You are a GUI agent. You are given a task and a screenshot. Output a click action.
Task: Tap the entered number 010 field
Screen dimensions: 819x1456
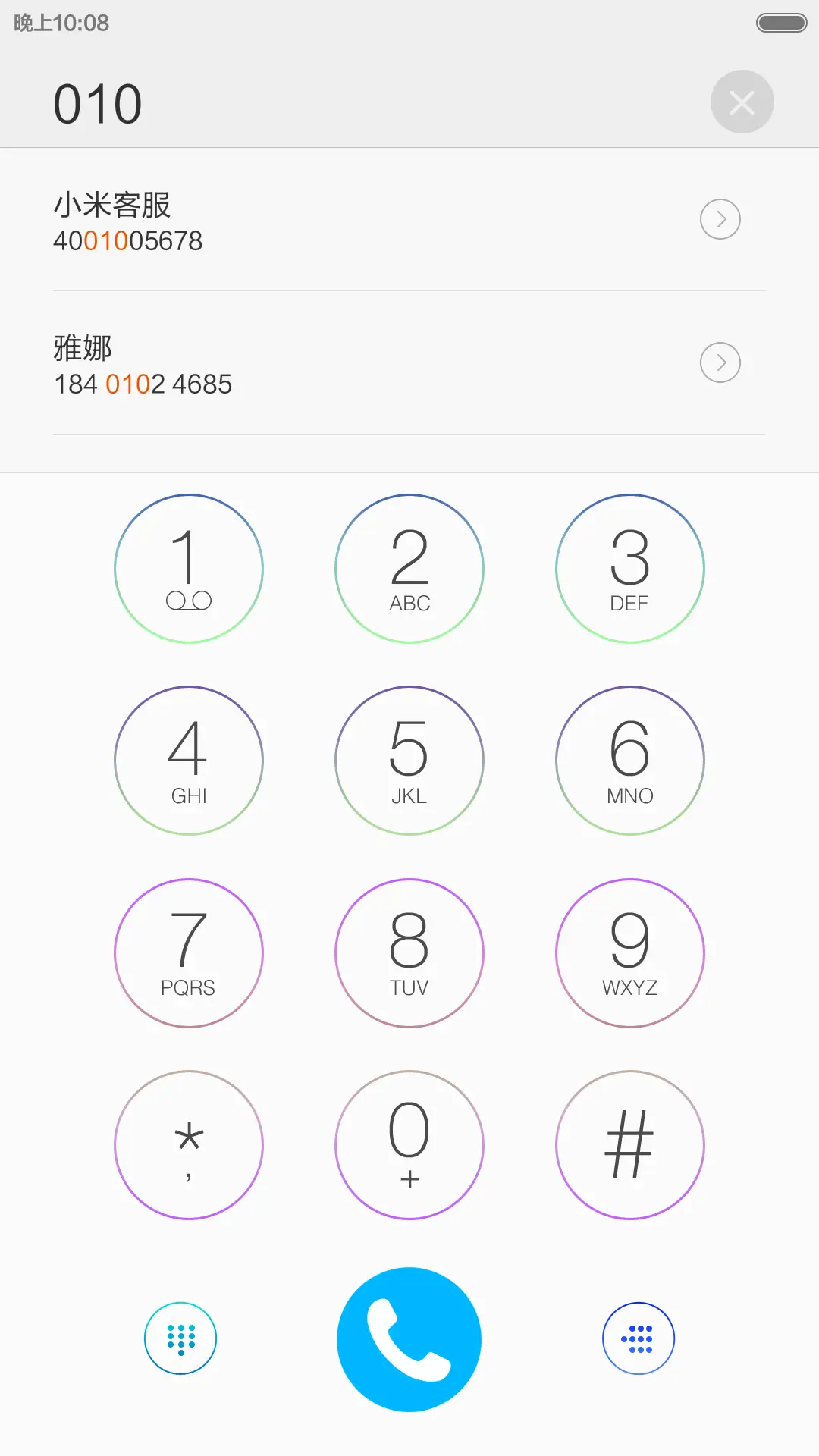click(x=97, y=102)
